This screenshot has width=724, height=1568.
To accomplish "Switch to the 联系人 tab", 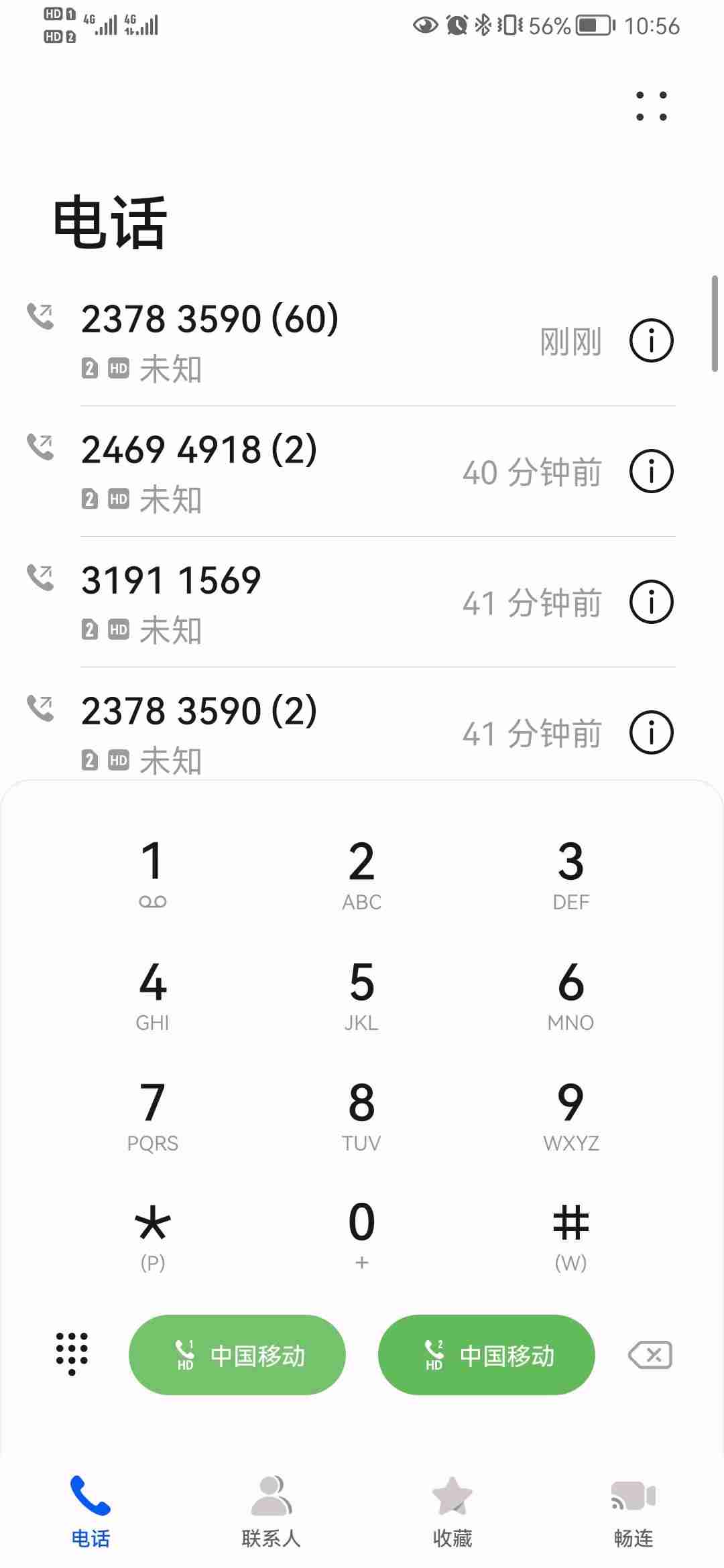I will coord(271,1512).
